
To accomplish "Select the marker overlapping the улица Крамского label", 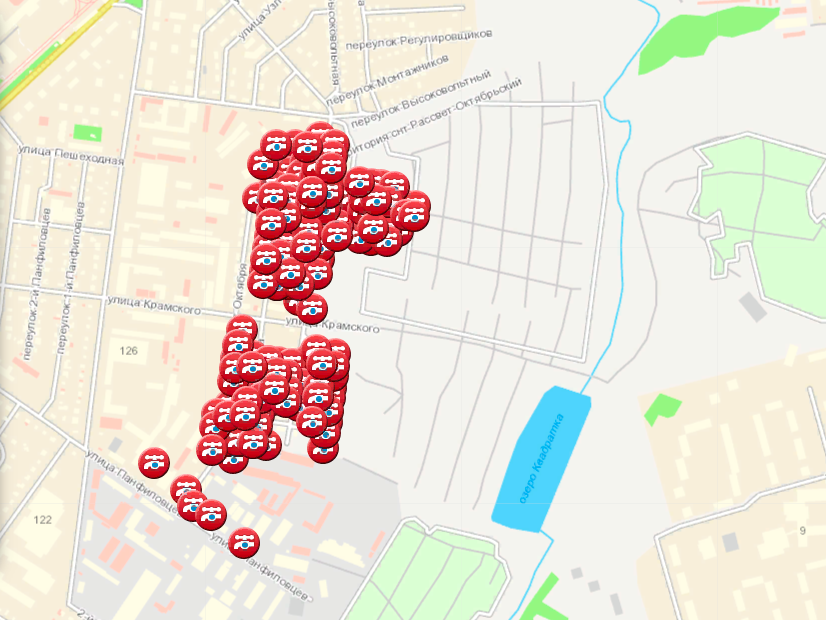I will [312, 309].
